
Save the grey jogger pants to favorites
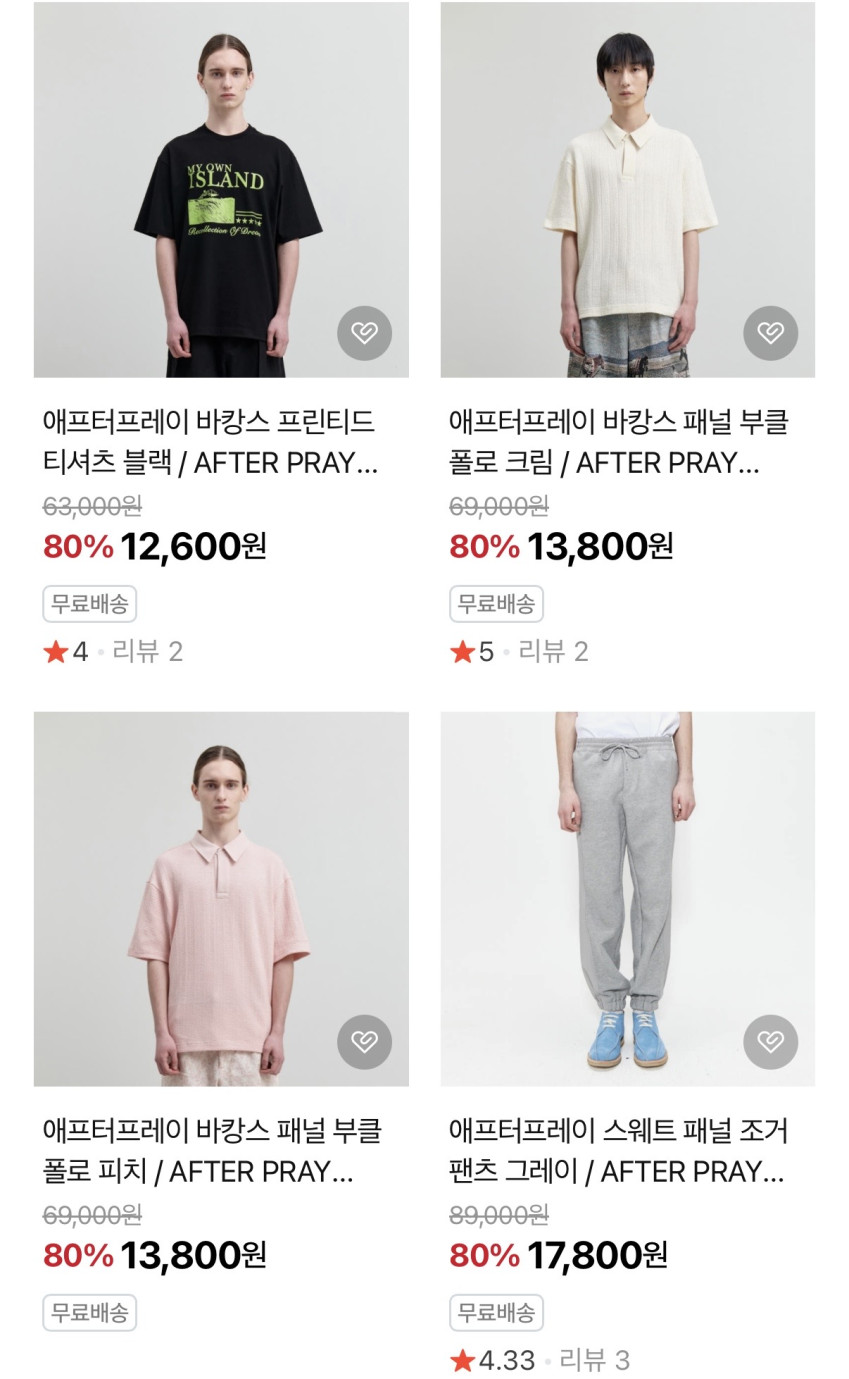(x=770, y=1042)
